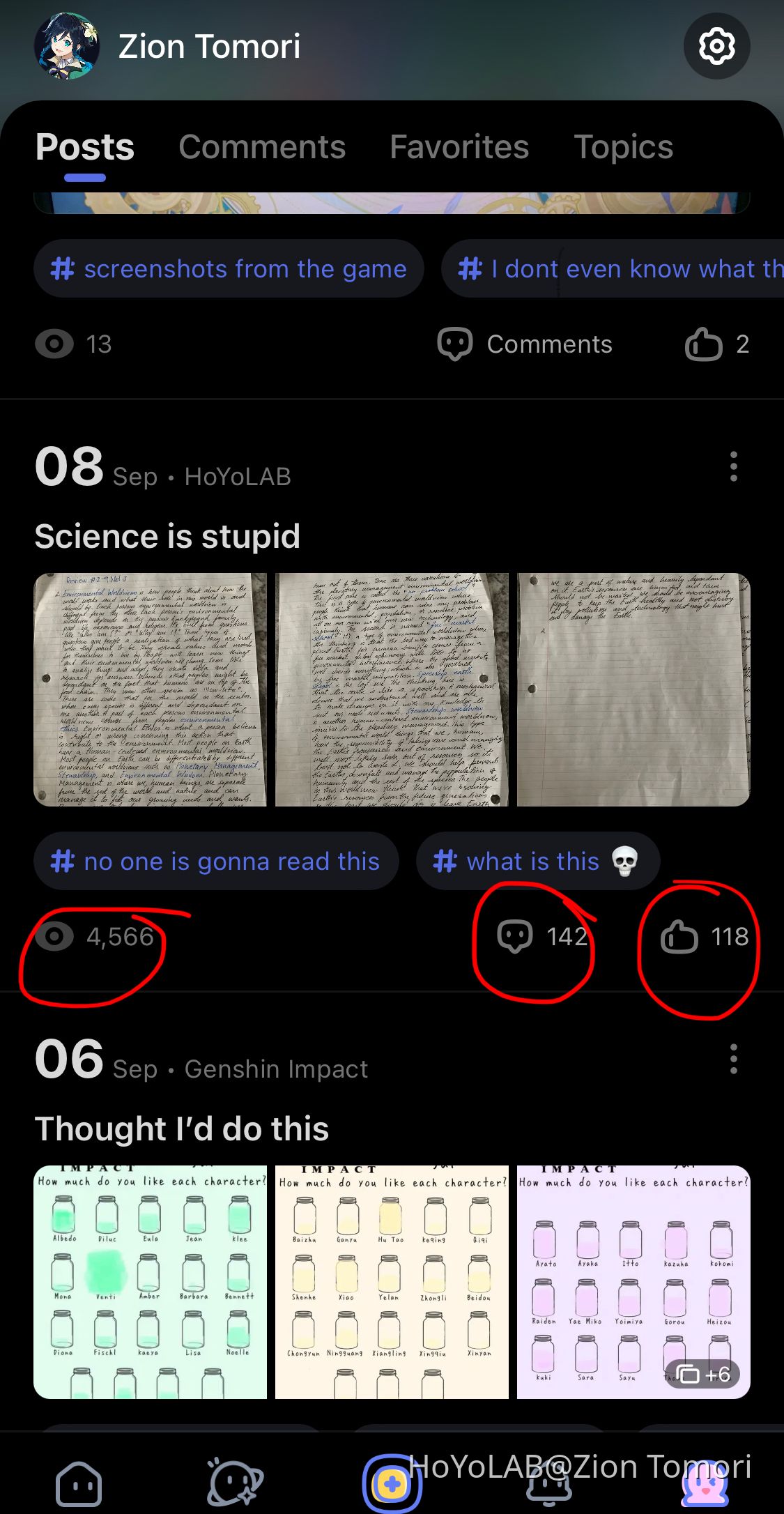Open the three-dot menu on Science is stupid
The image size is (784, 1514).
734,466
